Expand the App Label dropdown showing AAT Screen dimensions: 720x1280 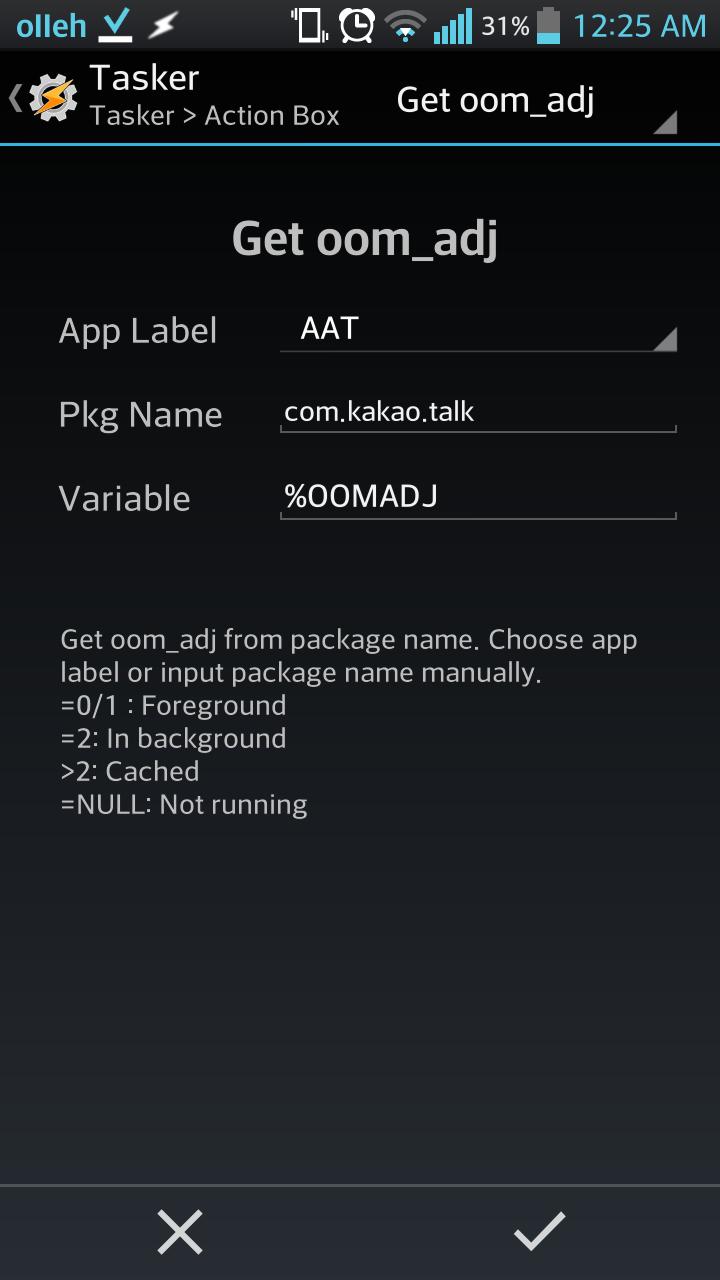point(478,330)
